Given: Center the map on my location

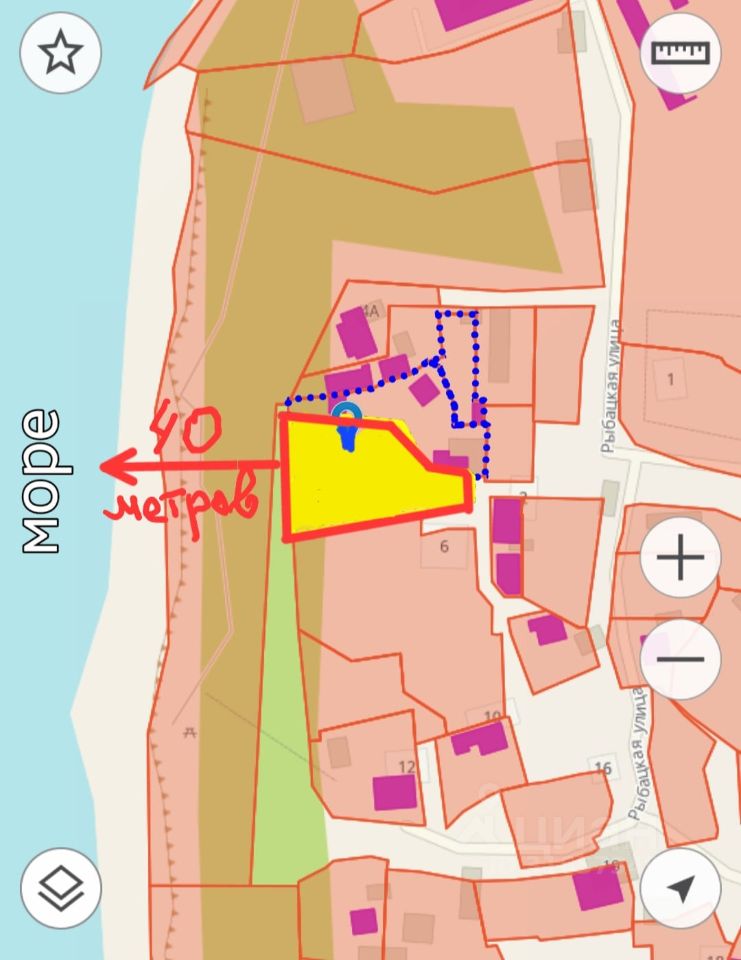Looking at the screenshot, I should [x=680, y=888].
